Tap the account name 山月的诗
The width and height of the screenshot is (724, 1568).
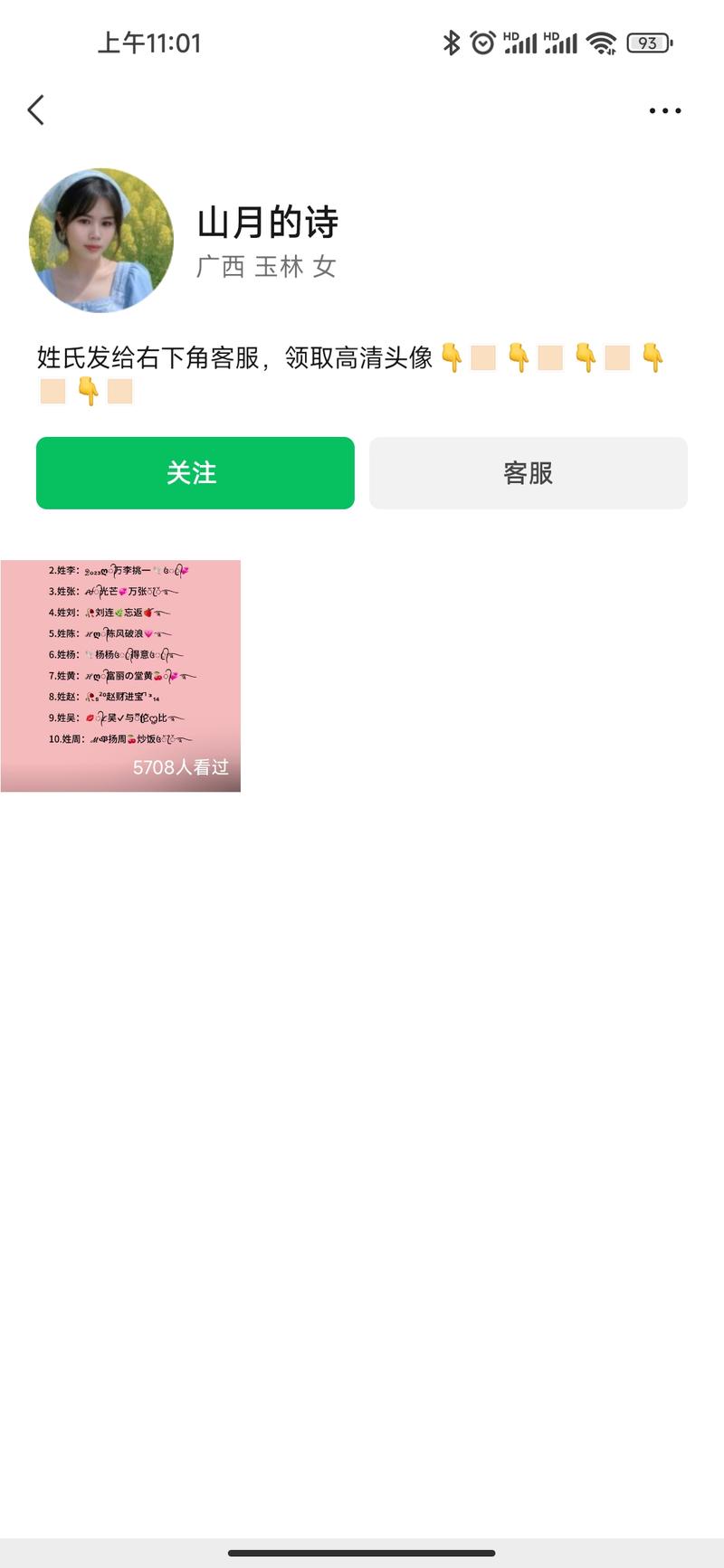point(269,222)
